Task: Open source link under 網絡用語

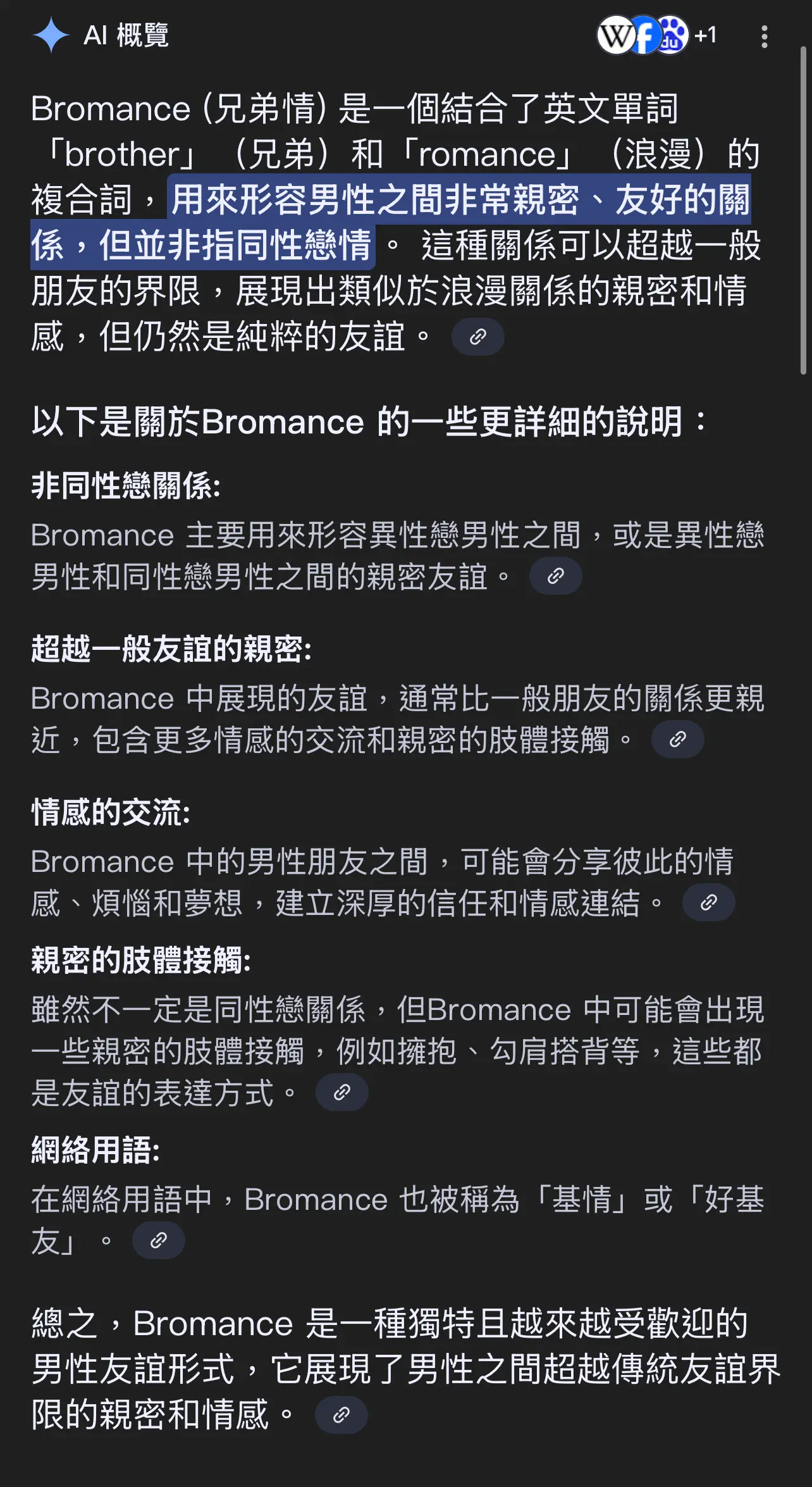Action: click(158, 1240)
